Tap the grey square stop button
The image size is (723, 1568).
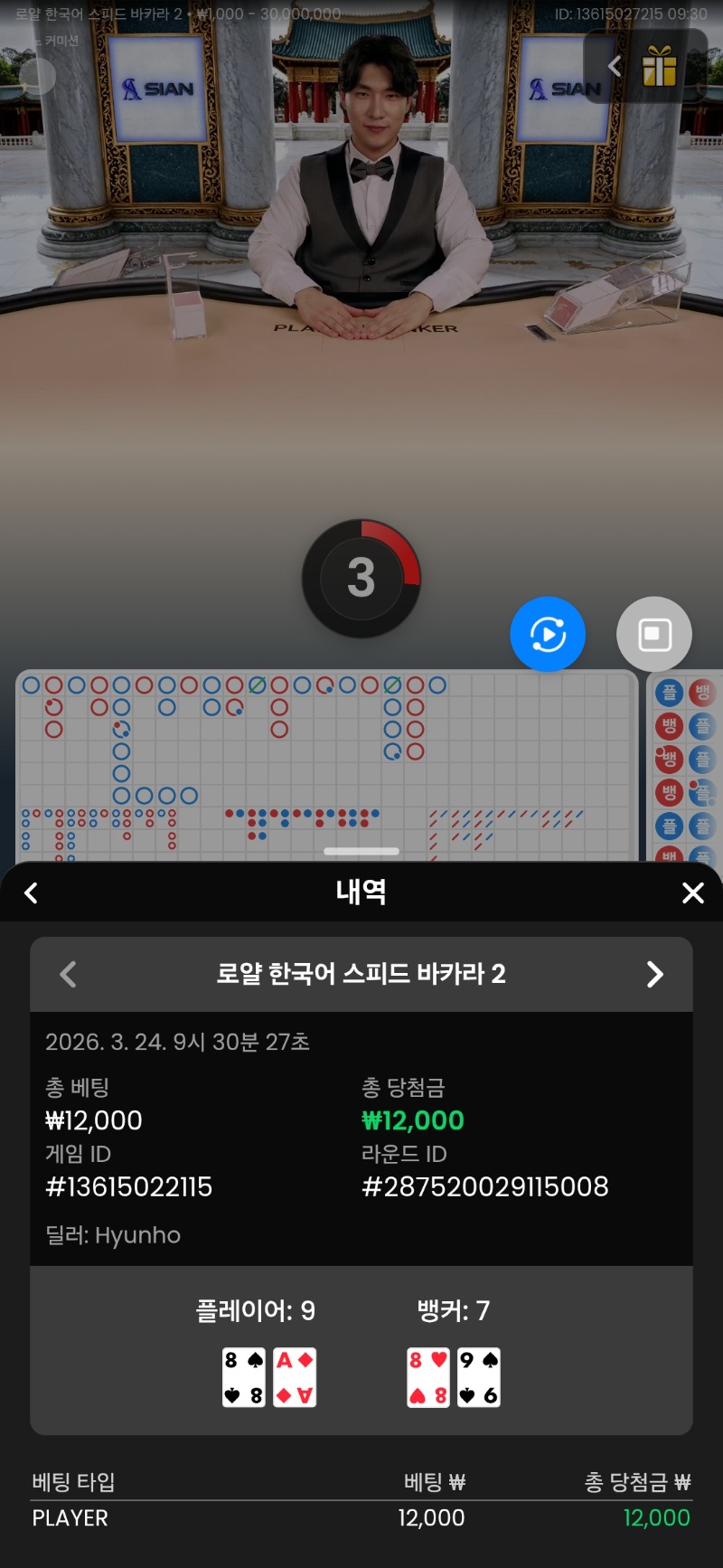click(x=654, y=634)
